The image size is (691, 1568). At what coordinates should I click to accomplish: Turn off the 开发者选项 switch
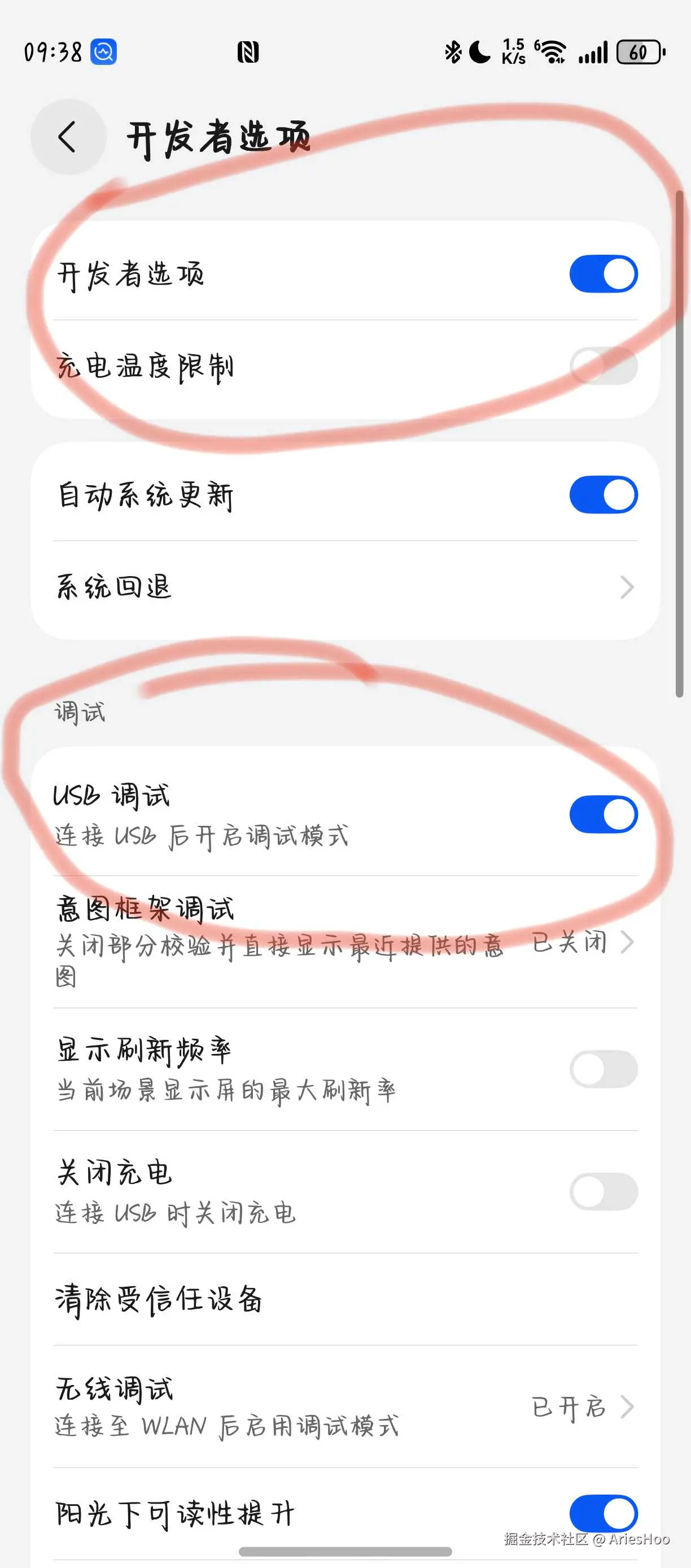(x=603, y=274)
